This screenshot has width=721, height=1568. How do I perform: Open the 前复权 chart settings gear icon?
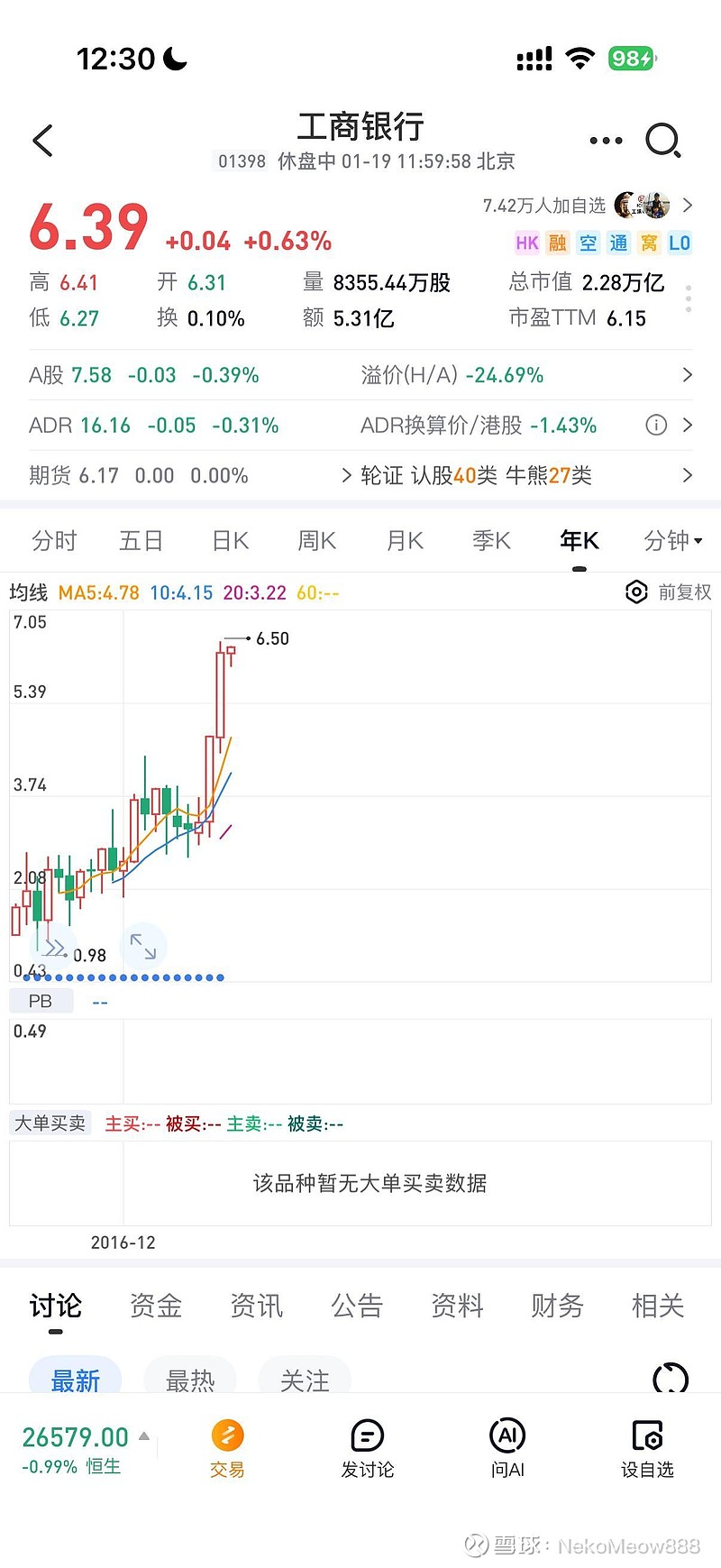coord(637,592)
